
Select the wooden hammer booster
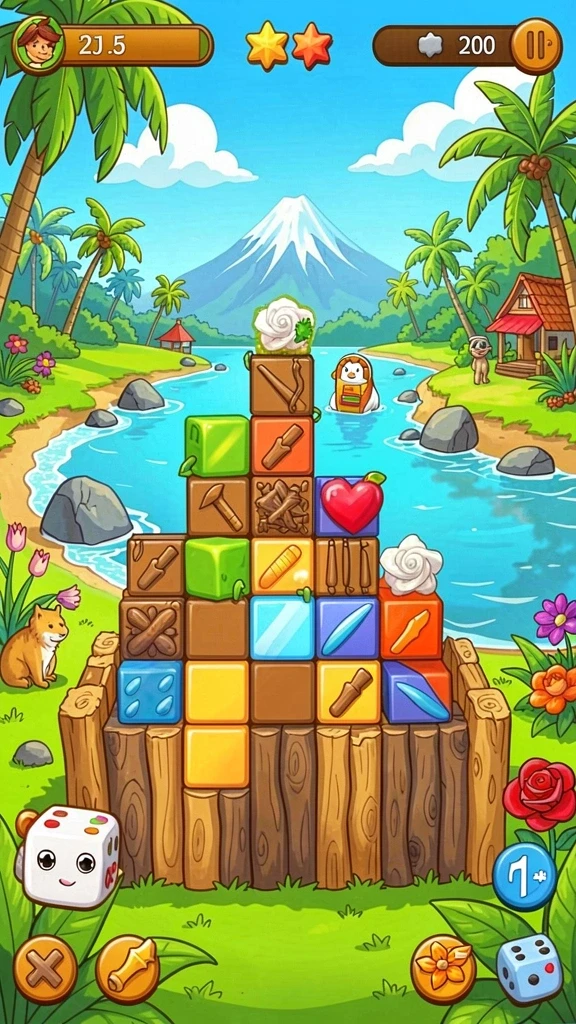pos(128,968)
